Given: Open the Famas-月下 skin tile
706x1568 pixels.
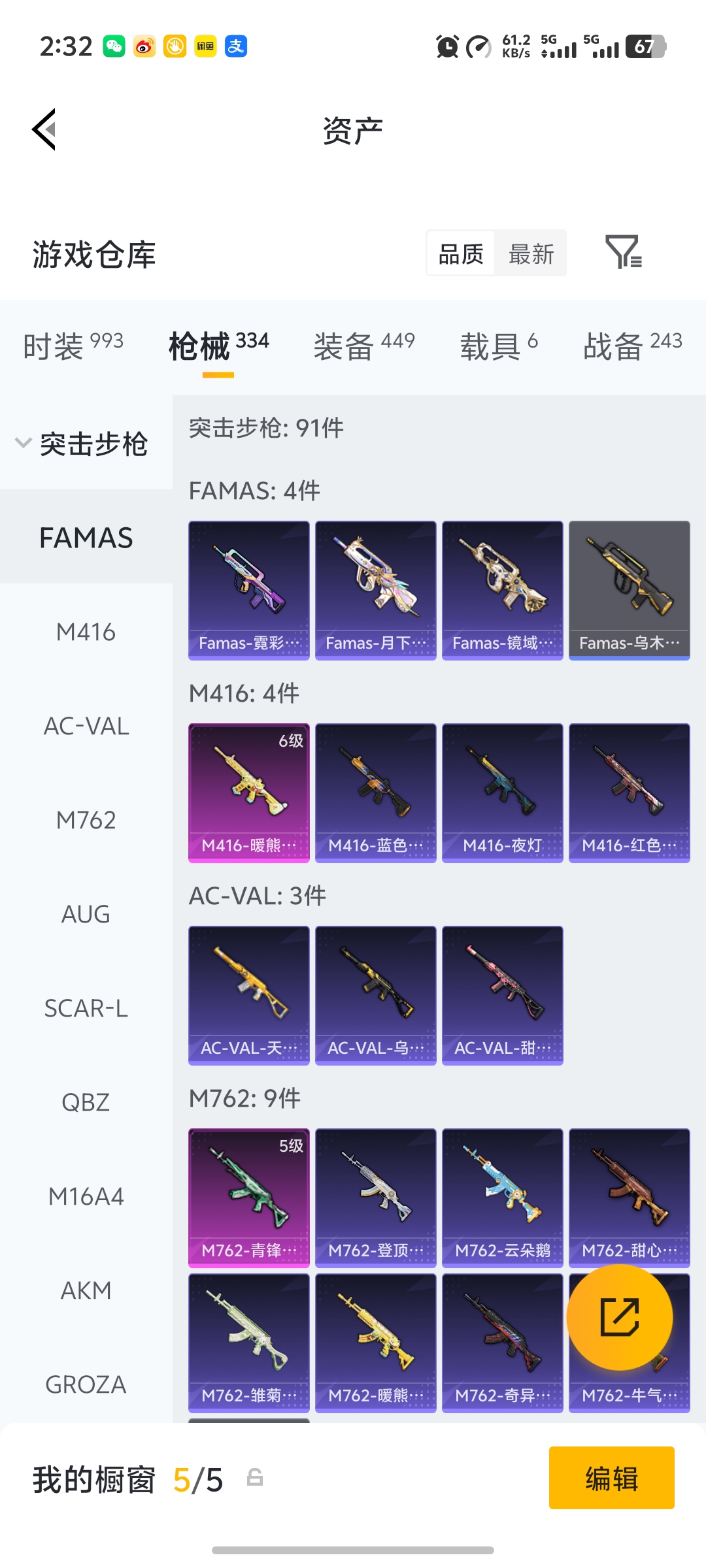Looking at the screenshot, I should (x=375, y=590).
